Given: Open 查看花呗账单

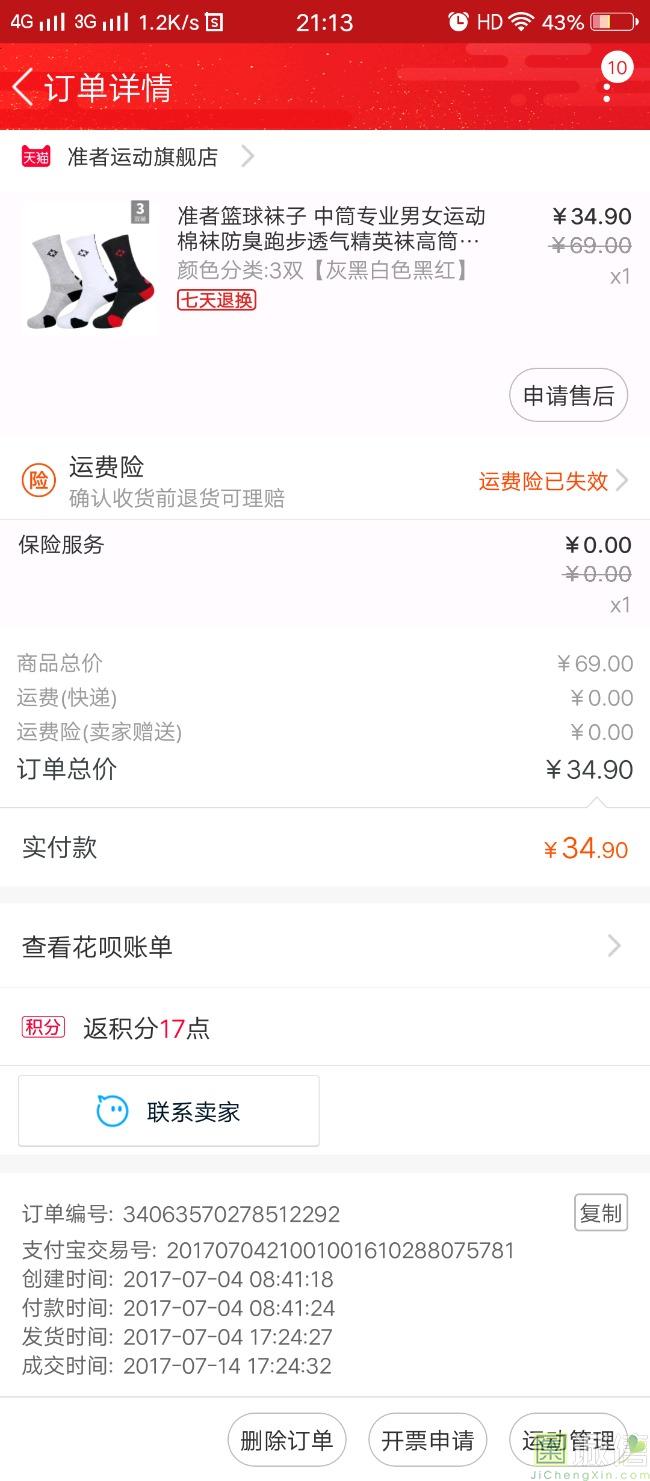Looking at the screenshot, I should tap(325, 946).
